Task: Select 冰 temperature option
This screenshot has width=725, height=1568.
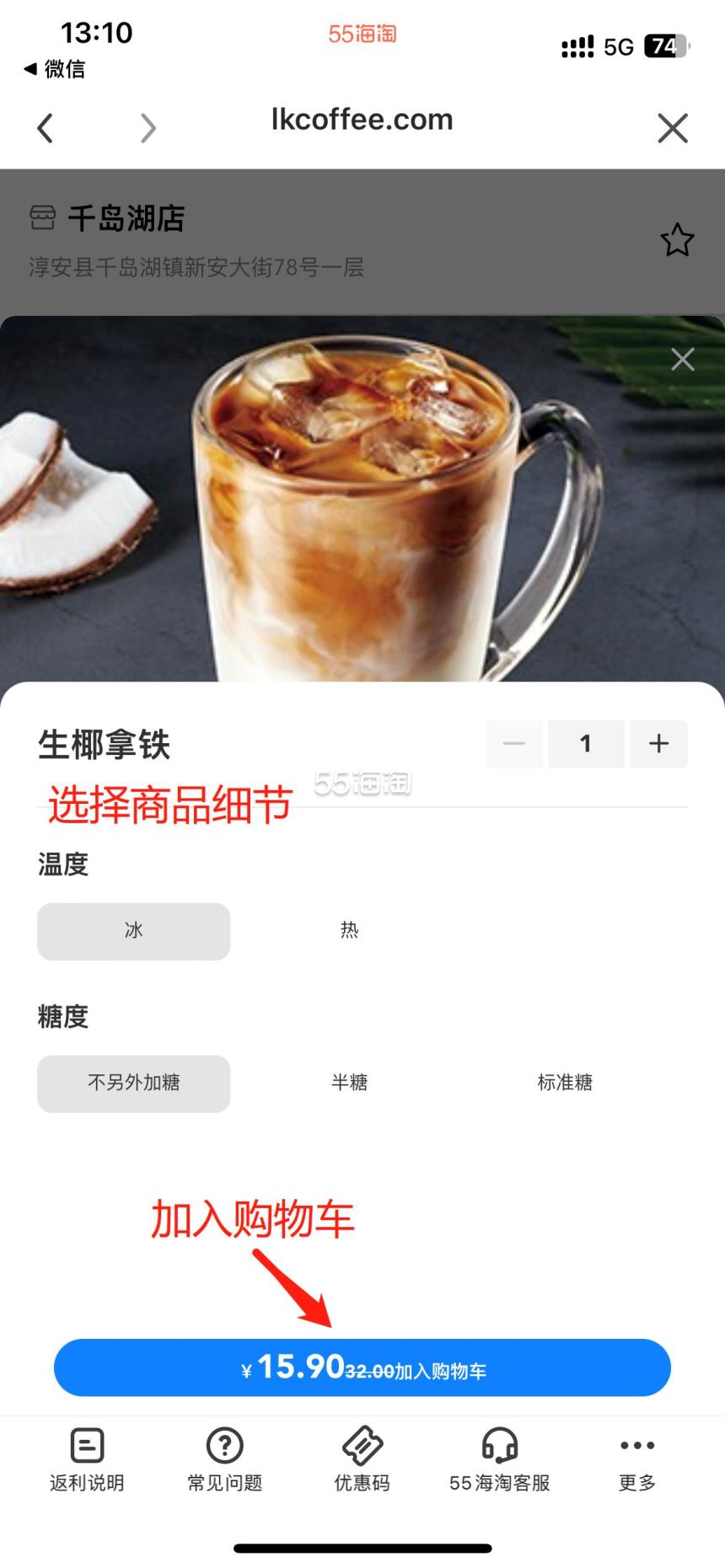Action: 133,931
